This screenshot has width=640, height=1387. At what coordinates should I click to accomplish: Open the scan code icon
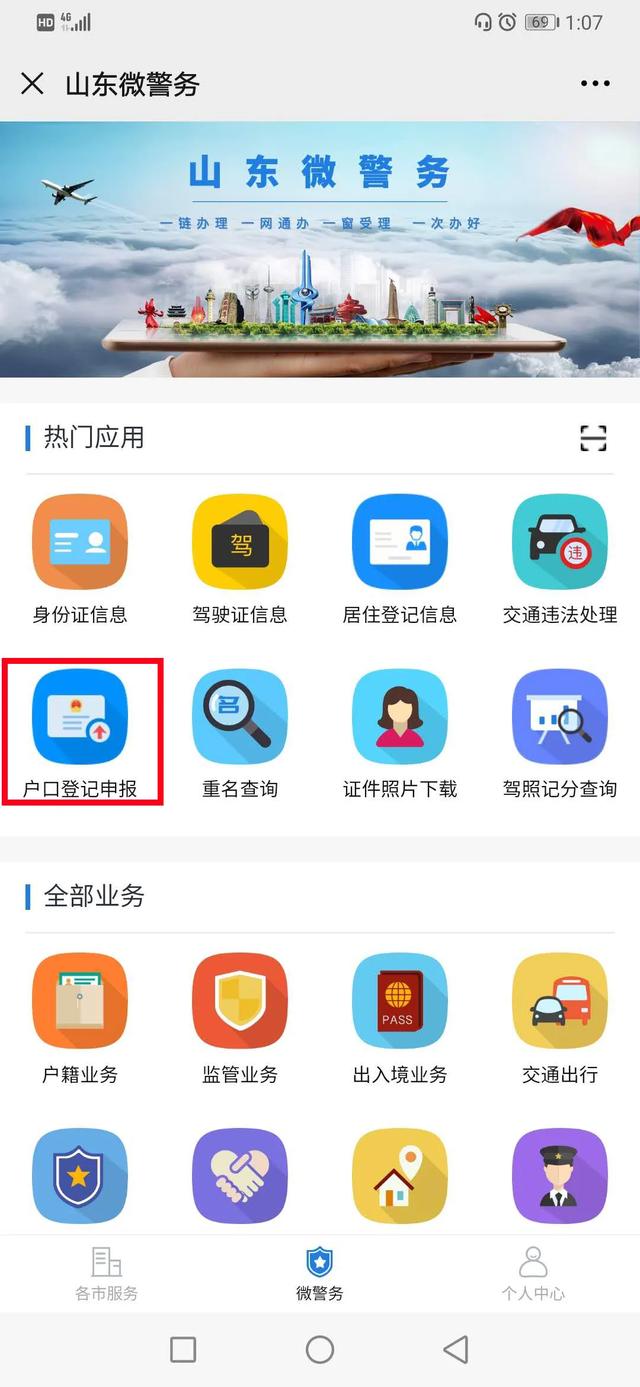pos(593,438)
